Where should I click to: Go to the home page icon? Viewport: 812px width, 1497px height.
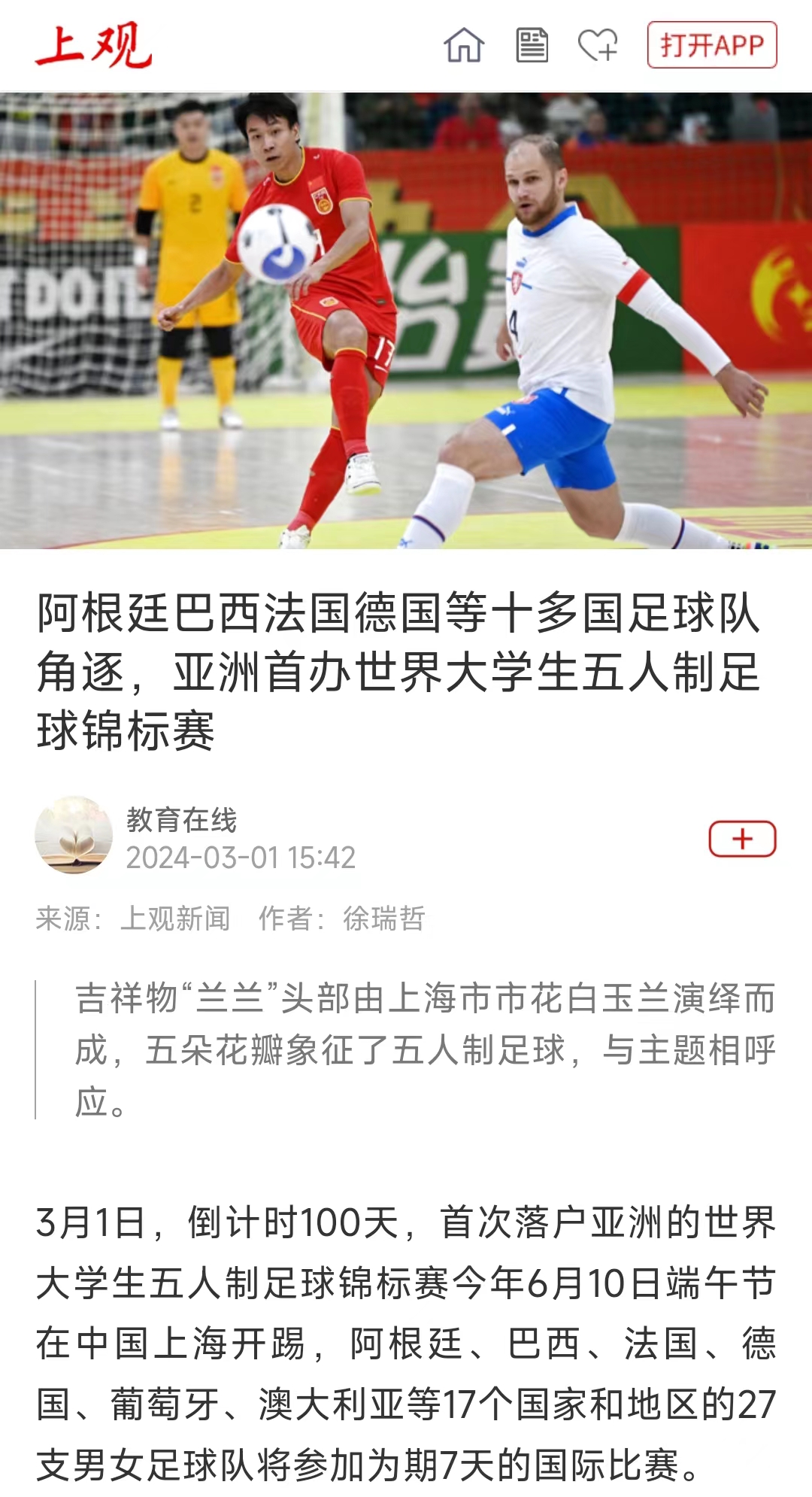(x=464, y=45)
